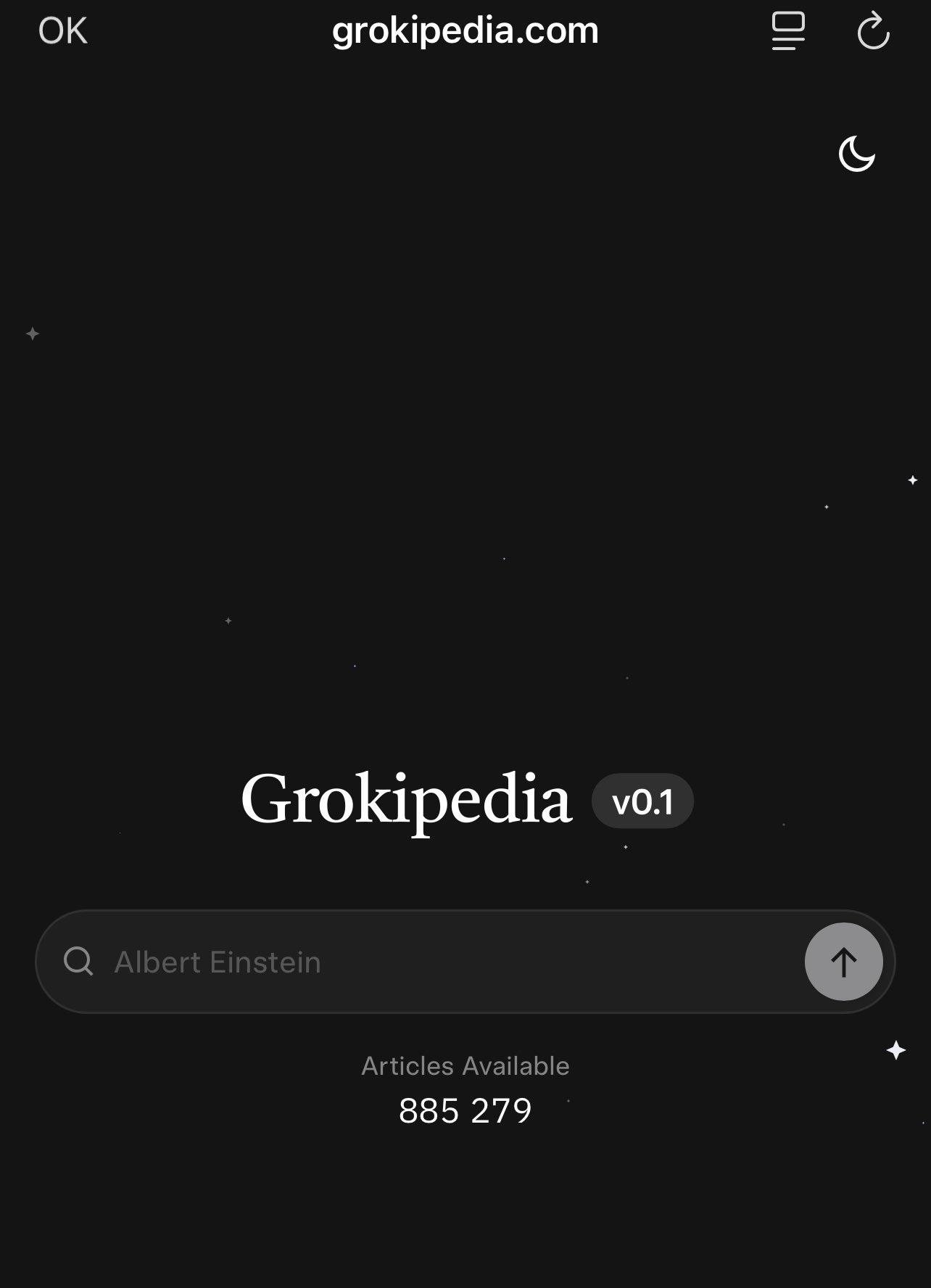Toggle the dark mode moon icon
The width and height of the screenshot is (931, 1288).
857,154
